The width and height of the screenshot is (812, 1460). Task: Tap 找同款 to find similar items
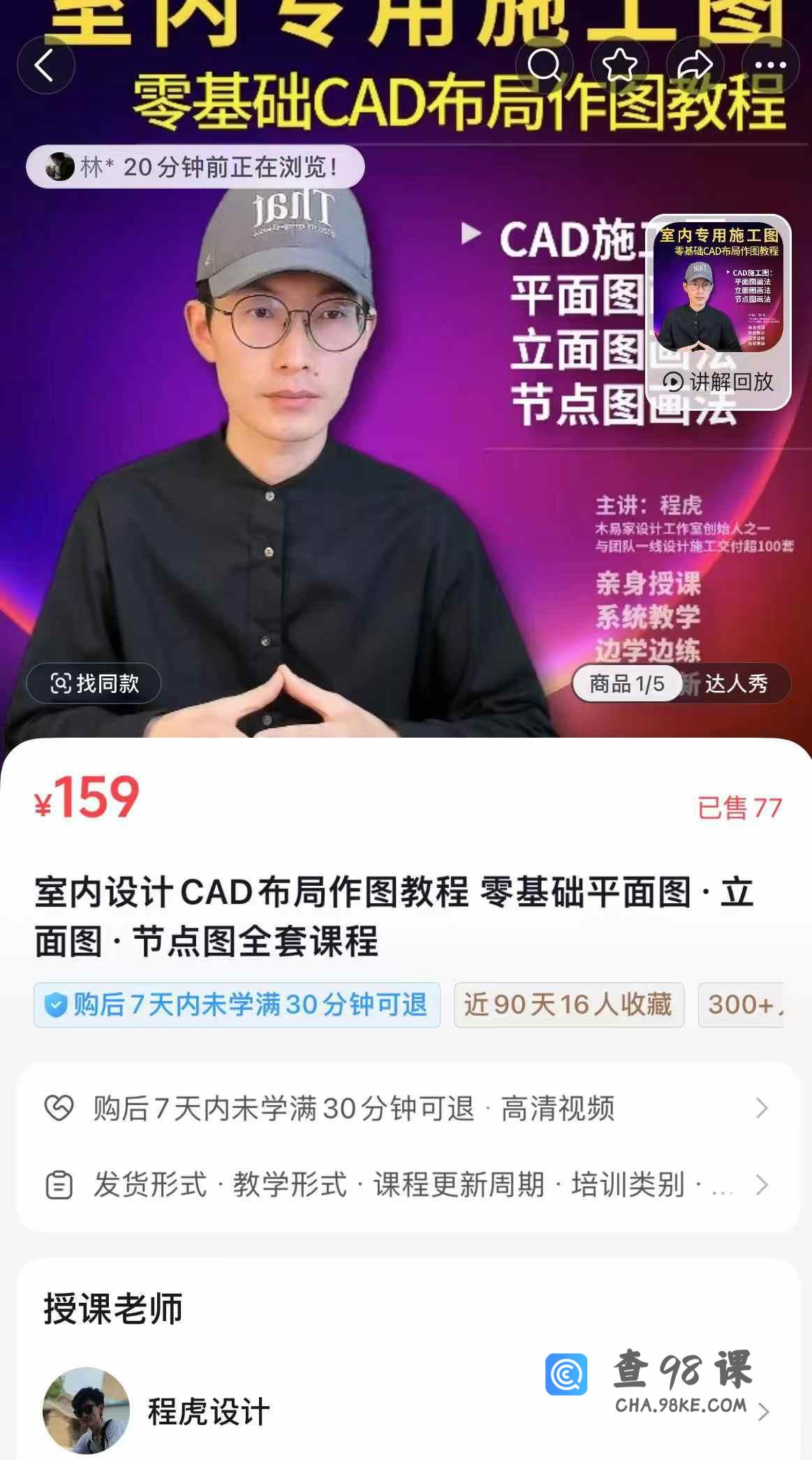94,683
